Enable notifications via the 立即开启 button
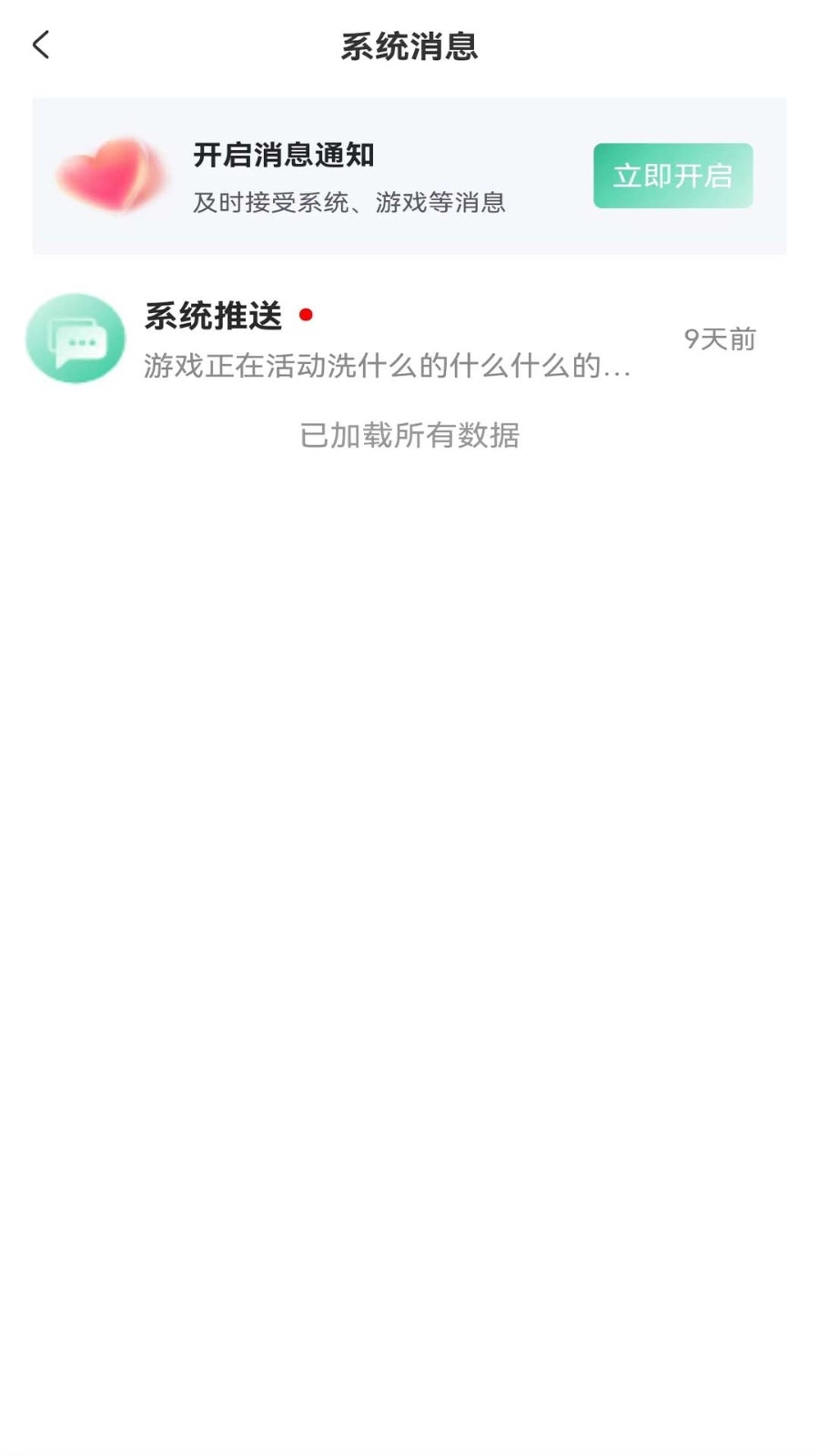Image resolution: width=819 pixels, height=1456 pixels. tap(672, 175)
